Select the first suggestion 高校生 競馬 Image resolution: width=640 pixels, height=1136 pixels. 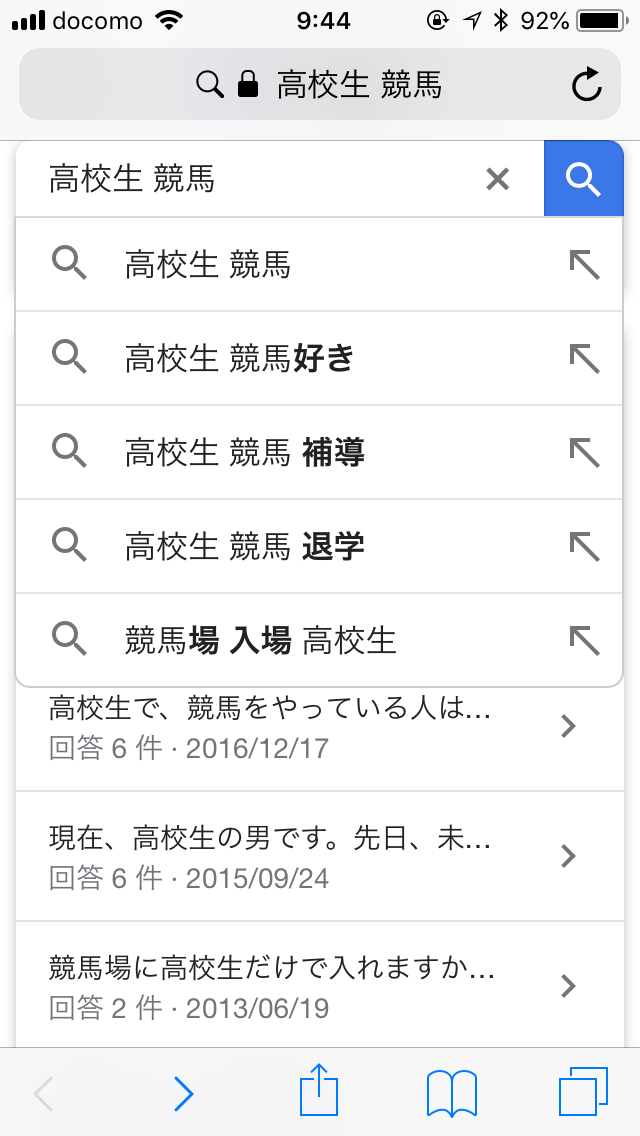click(319, 265)
